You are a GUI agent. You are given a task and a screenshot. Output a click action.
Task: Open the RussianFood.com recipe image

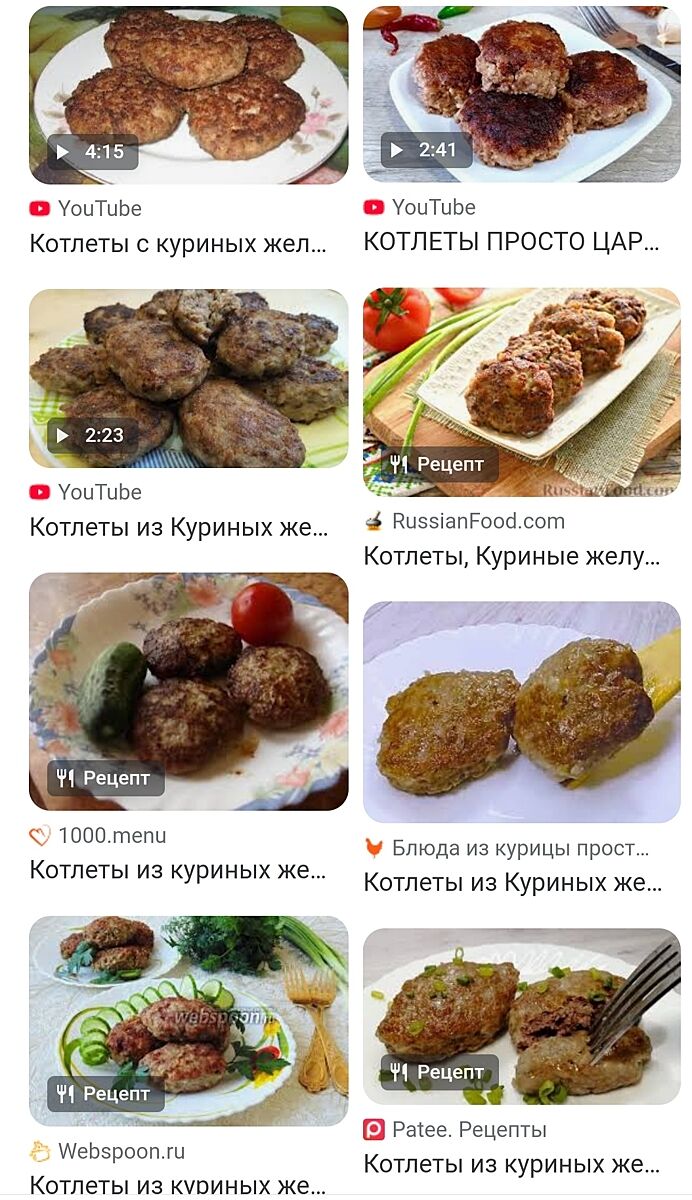coord(521,392)
